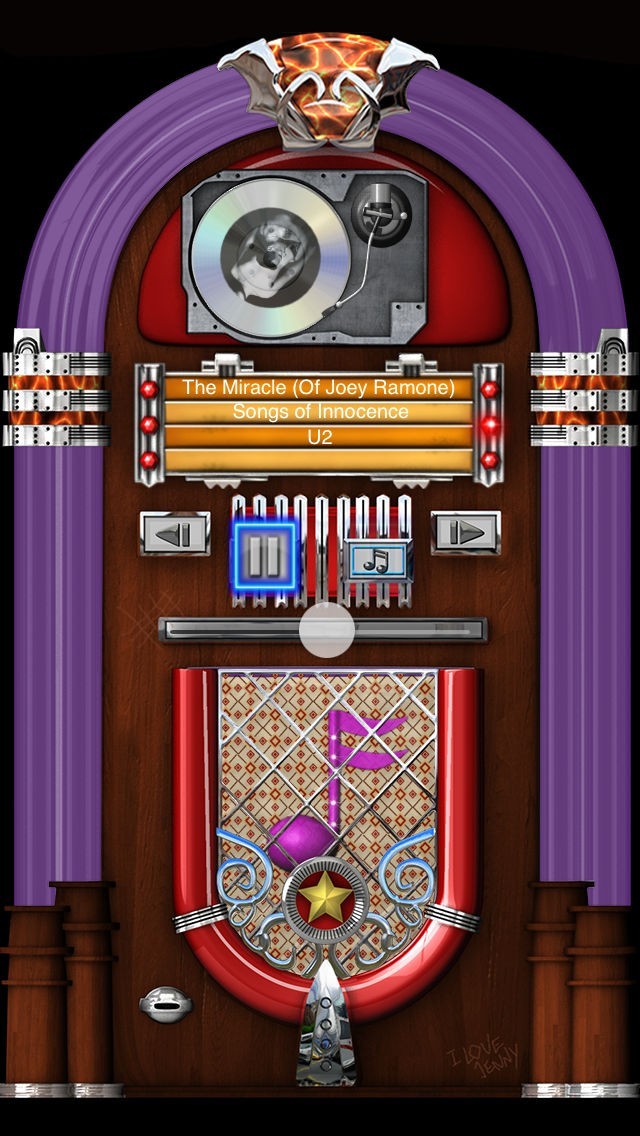Open the music library note button
The width and height of the screenshot is (640, 1136).
(x=378, y=560)
